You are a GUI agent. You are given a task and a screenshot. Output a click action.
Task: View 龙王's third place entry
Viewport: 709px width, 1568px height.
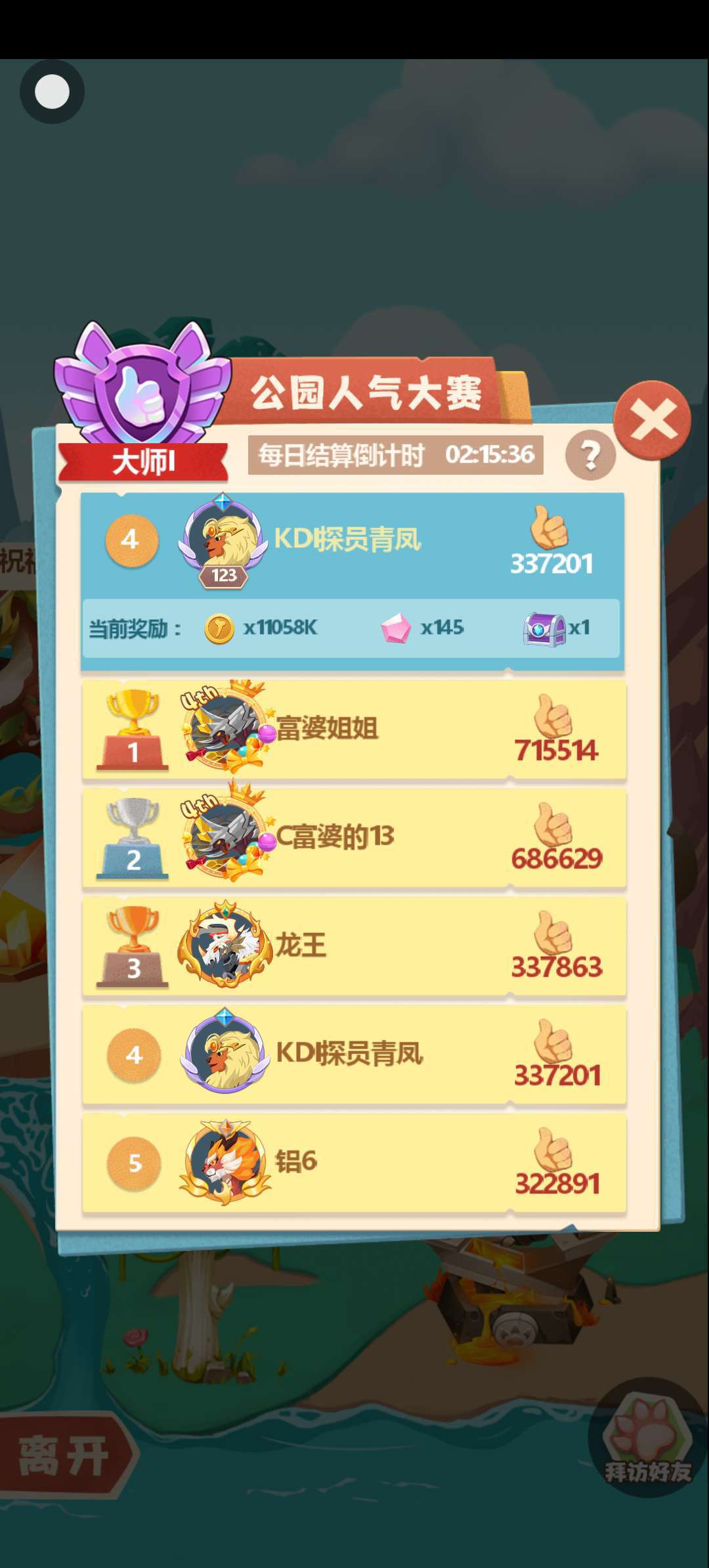(353, 946)
